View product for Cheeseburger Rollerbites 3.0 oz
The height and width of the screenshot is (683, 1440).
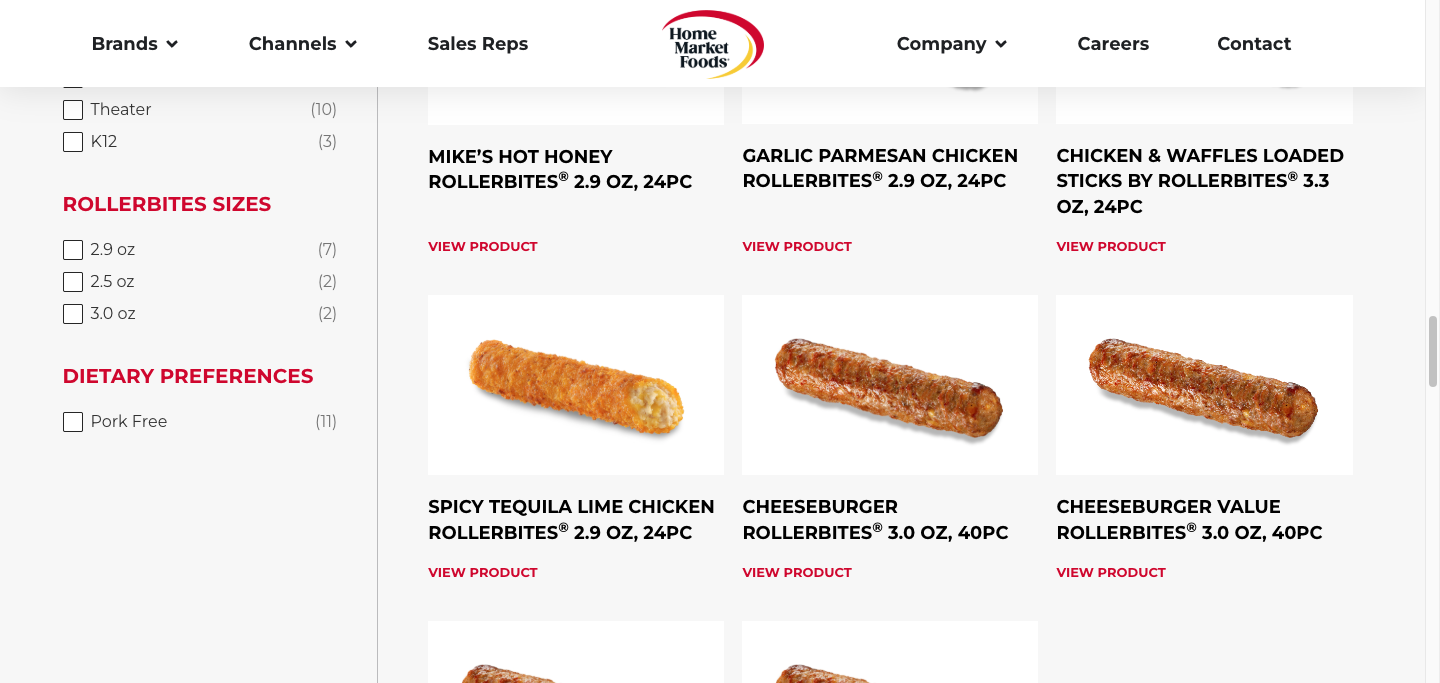(x=796, y=573)
